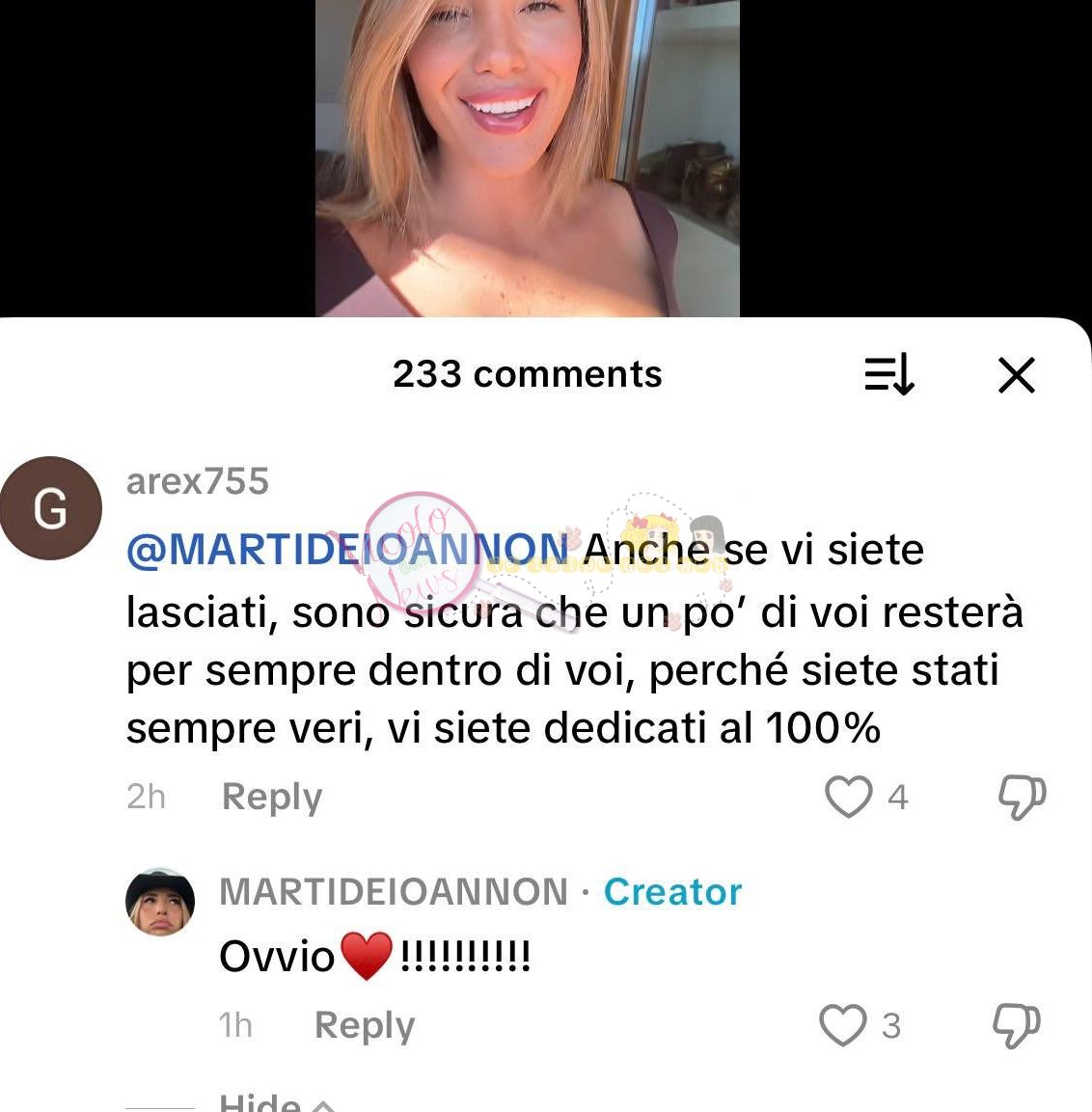Screen dimensions: 1092x1112
Task: Open the MARTIDEIOANNON creator avatar
Action: click(x=160, y=903)
